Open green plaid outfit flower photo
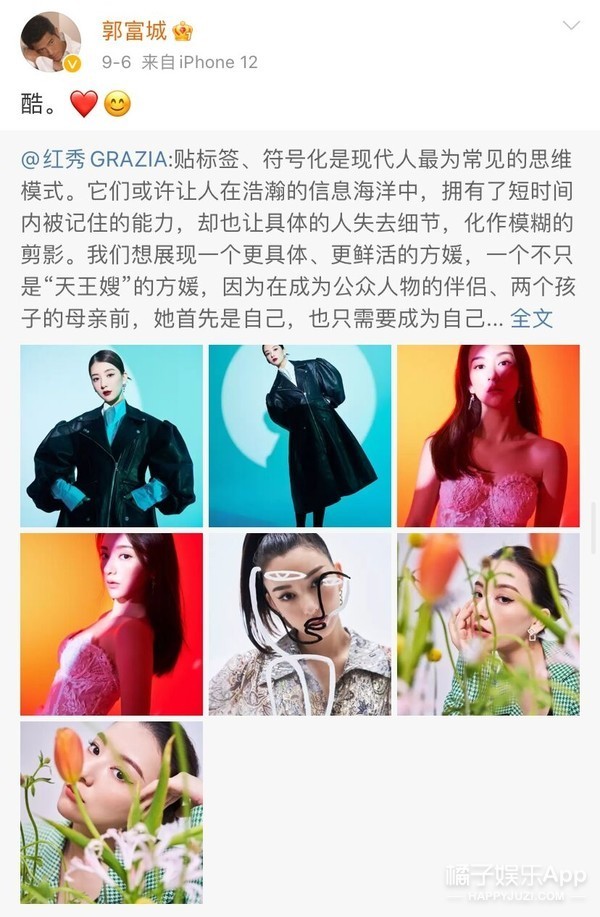Viewport: 600px width, 917px height. click(488, 624)
